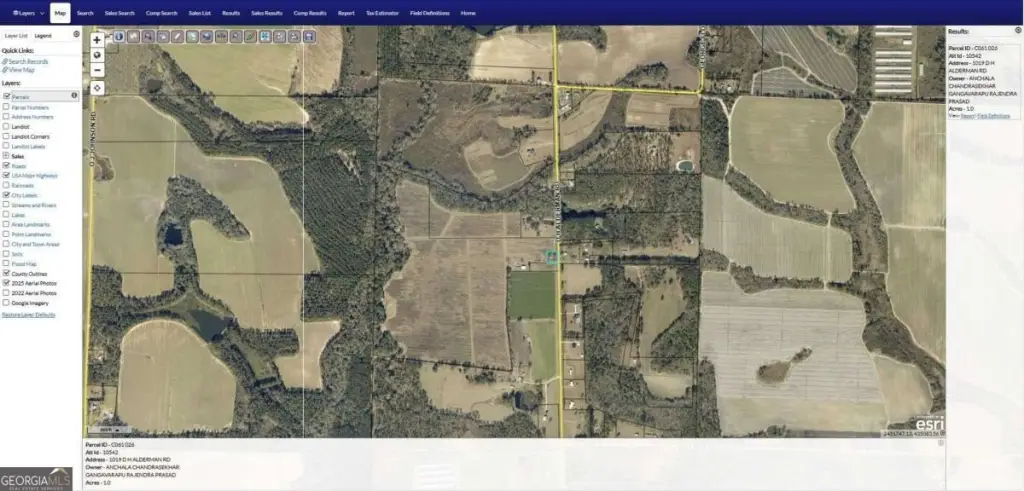The width and height of the screenshot is (1024, 491).
Task: Zoom in on the map
Action: pyautogui.click(x=97, y=40)
